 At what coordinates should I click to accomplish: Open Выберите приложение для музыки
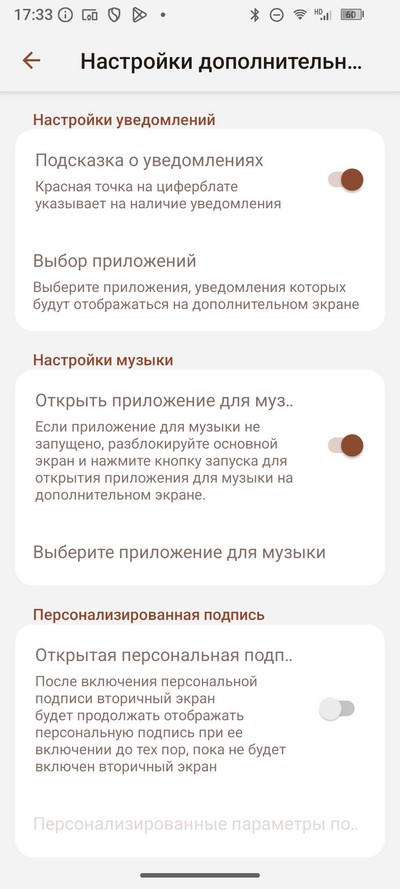click(x=200, y=552)
